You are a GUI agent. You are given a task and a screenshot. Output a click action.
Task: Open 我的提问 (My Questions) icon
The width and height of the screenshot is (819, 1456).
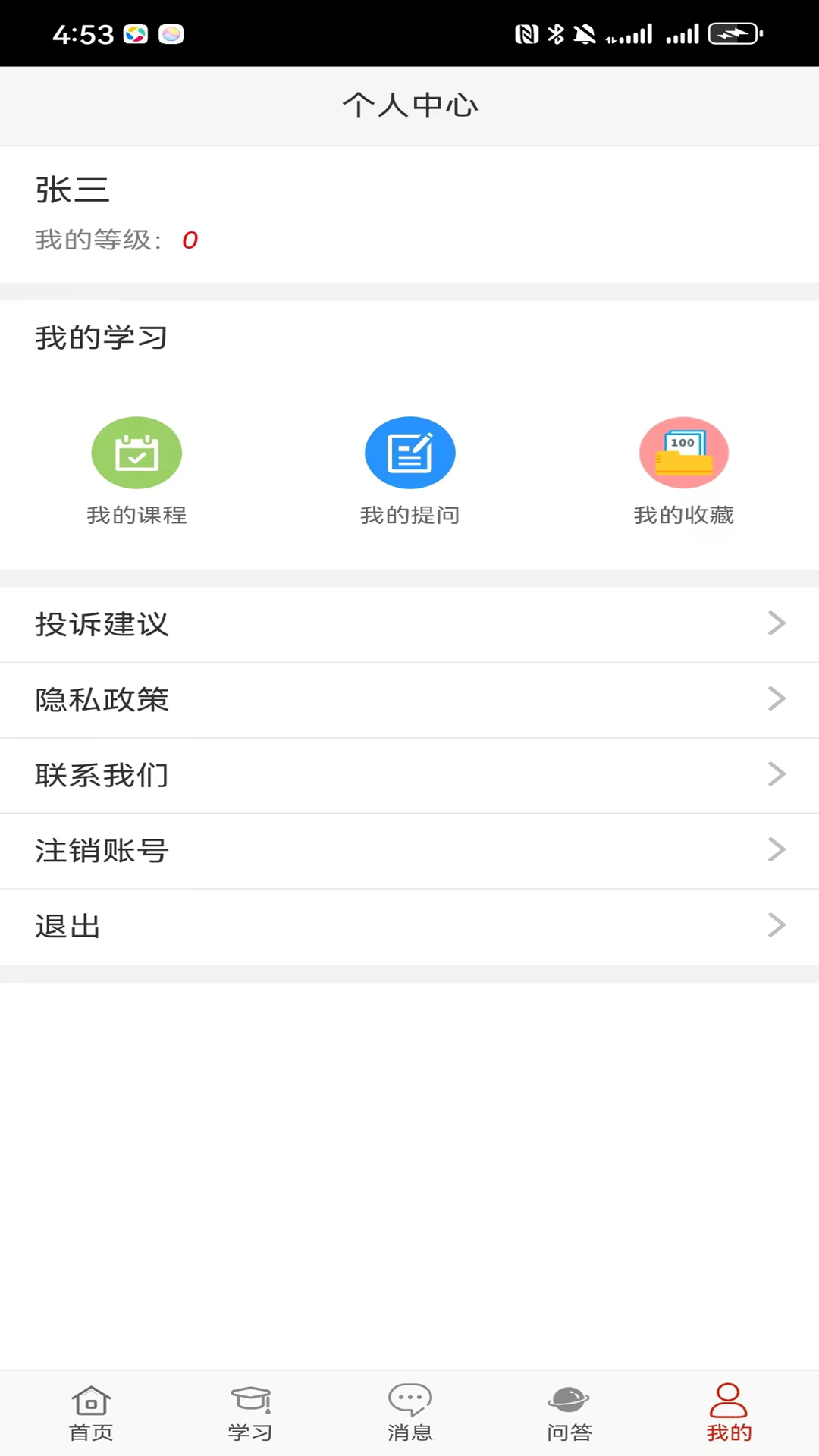pos(409,453)
